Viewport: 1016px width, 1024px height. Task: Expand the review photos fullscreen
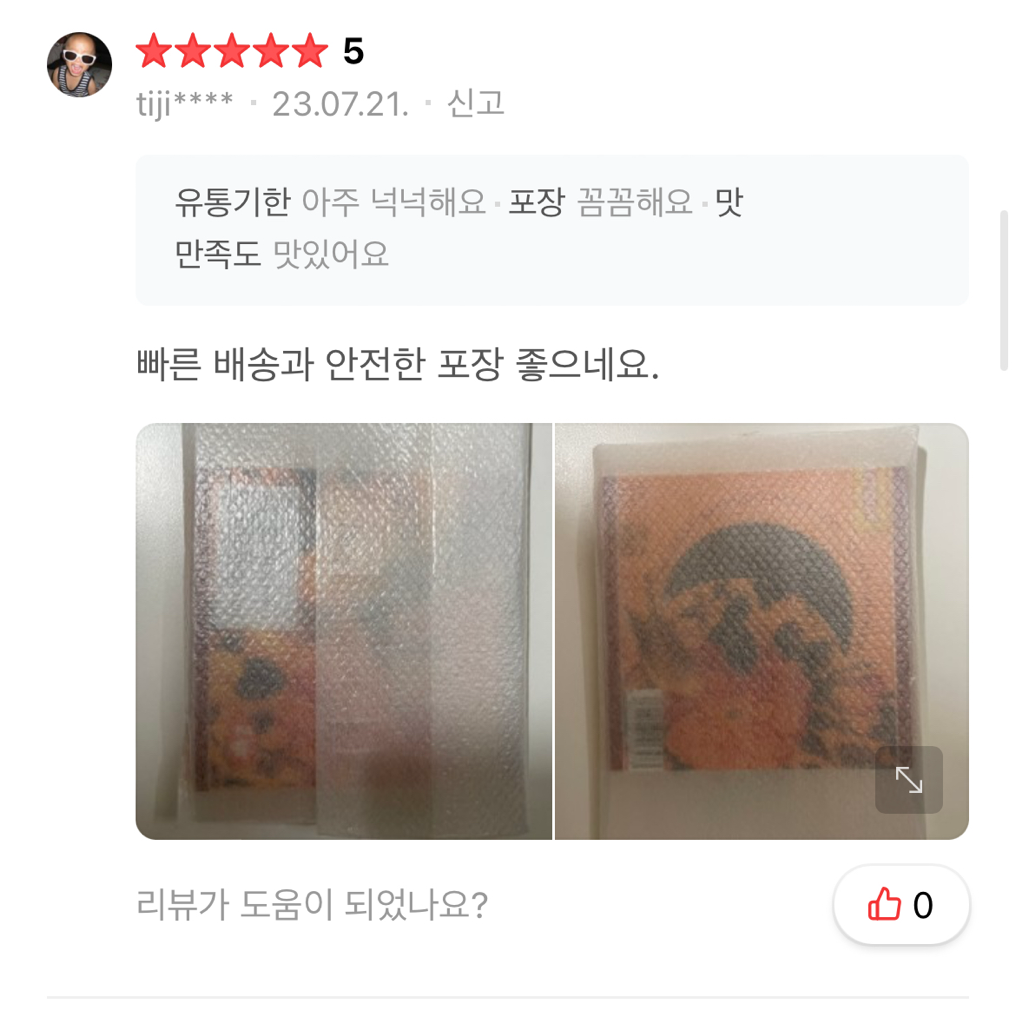(908, 779)
